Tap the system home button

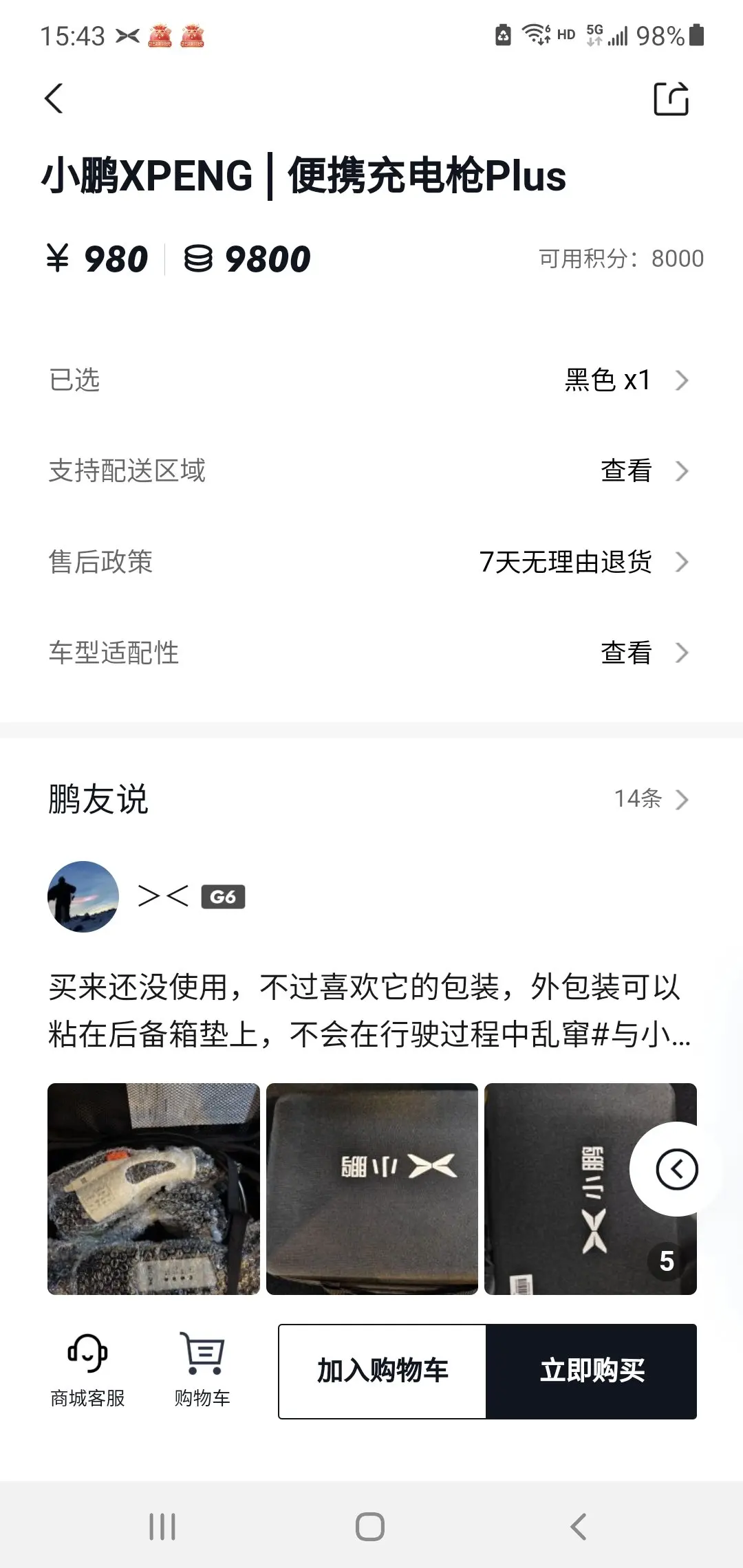coord(370,1527)
